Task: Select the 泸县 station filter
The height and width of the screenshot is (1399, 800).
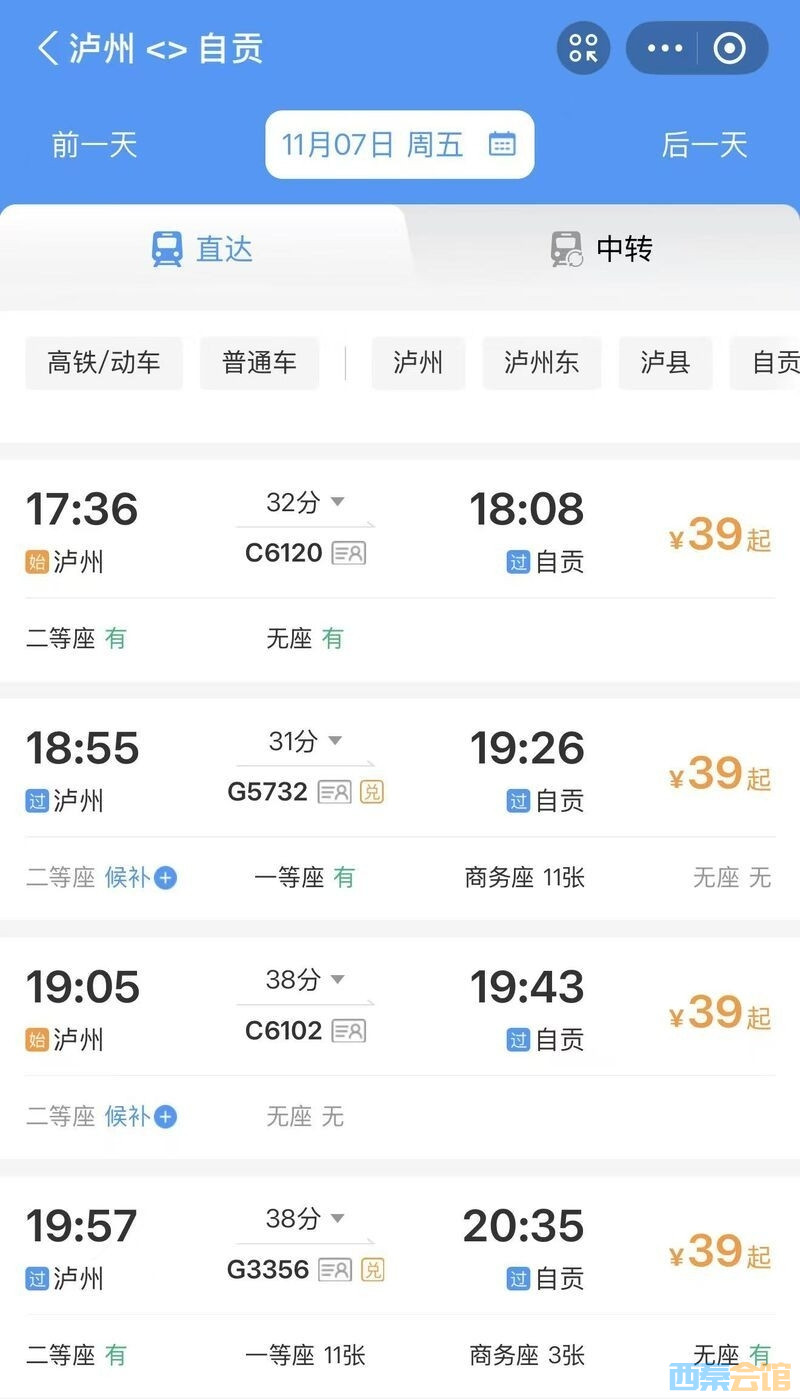Action: pyautogui.click(x=665, y=362)
